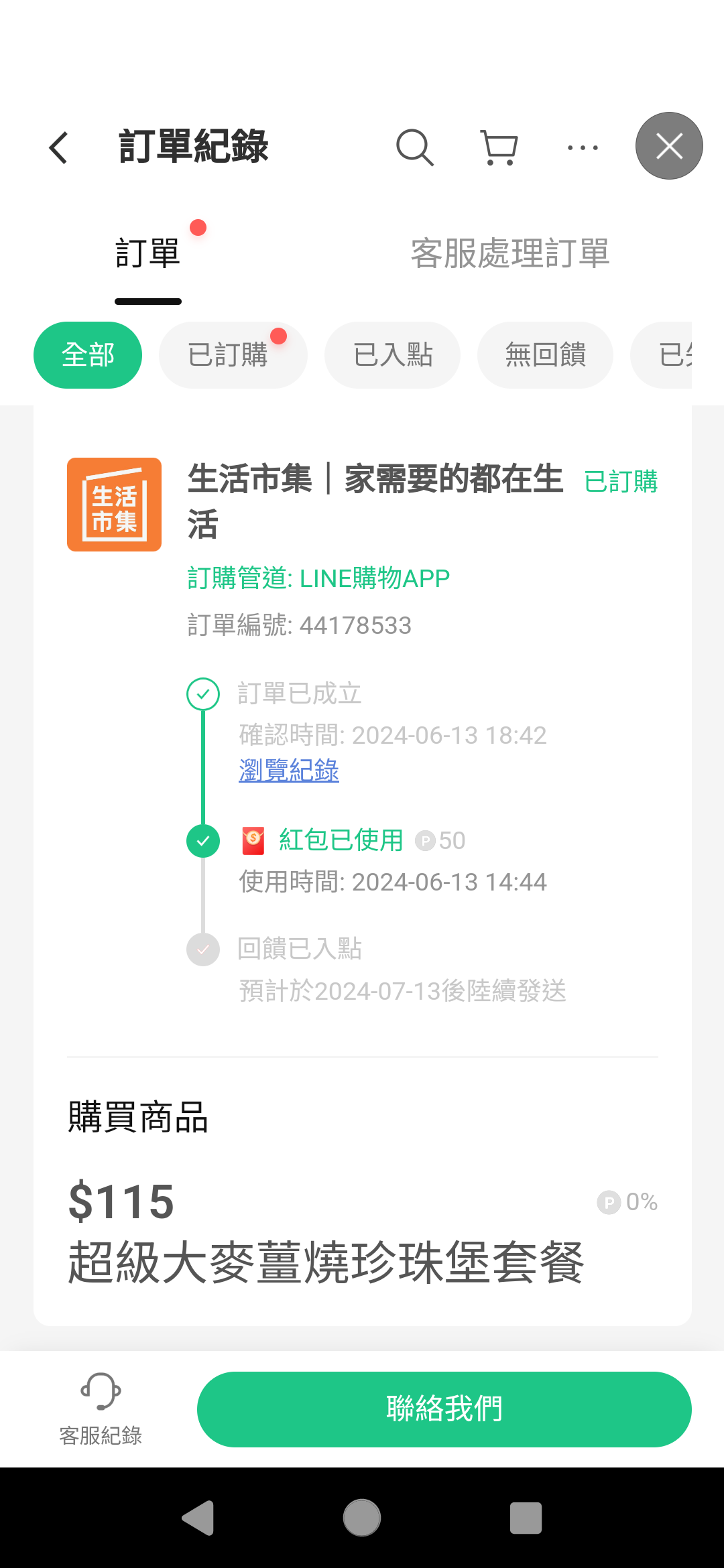Open 客服紀錄 customer service history
Viewport: 724px width, 1568px height.
click(101, 1409)
